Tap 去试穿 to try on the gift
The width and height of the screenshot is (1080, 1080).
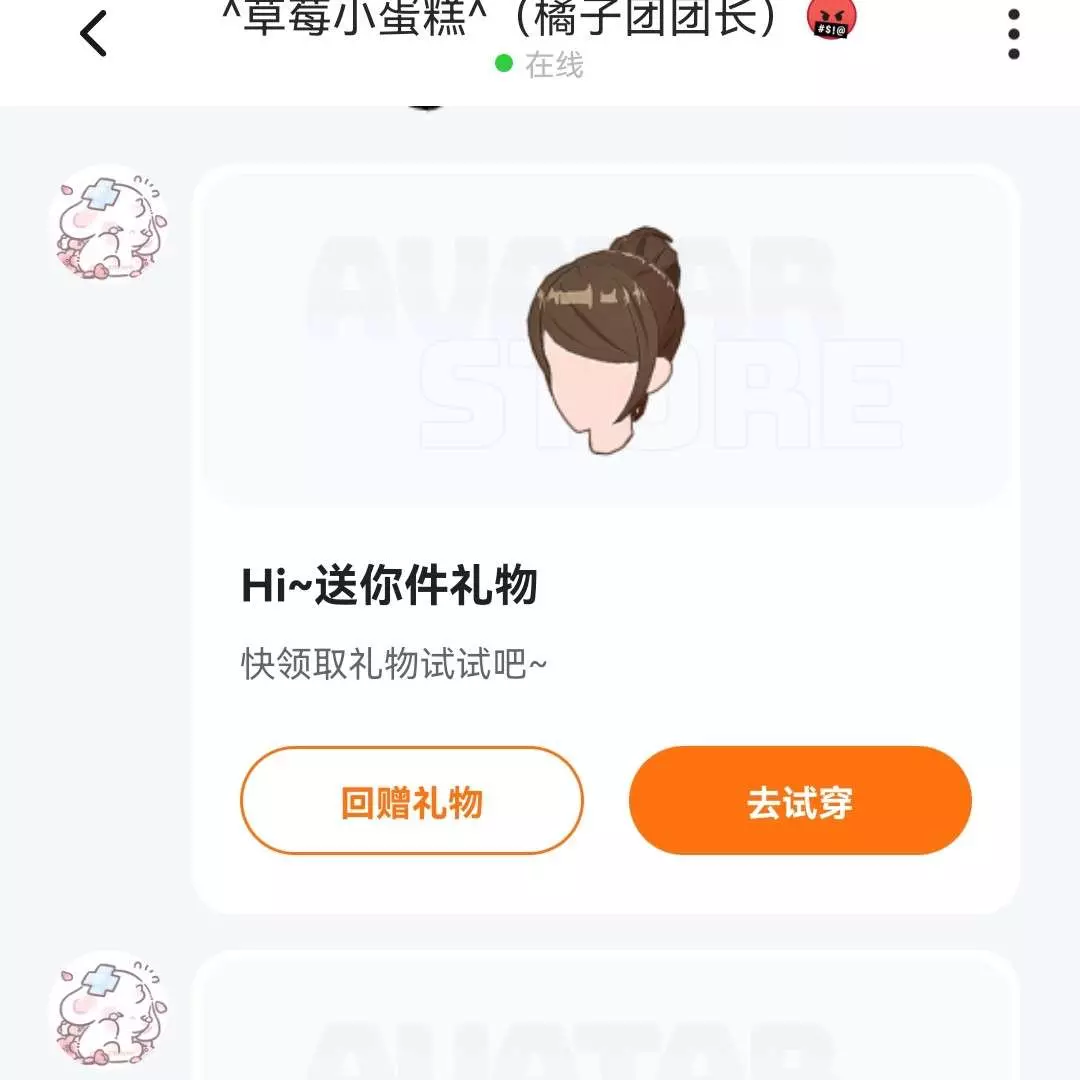[x=800, y=801]
